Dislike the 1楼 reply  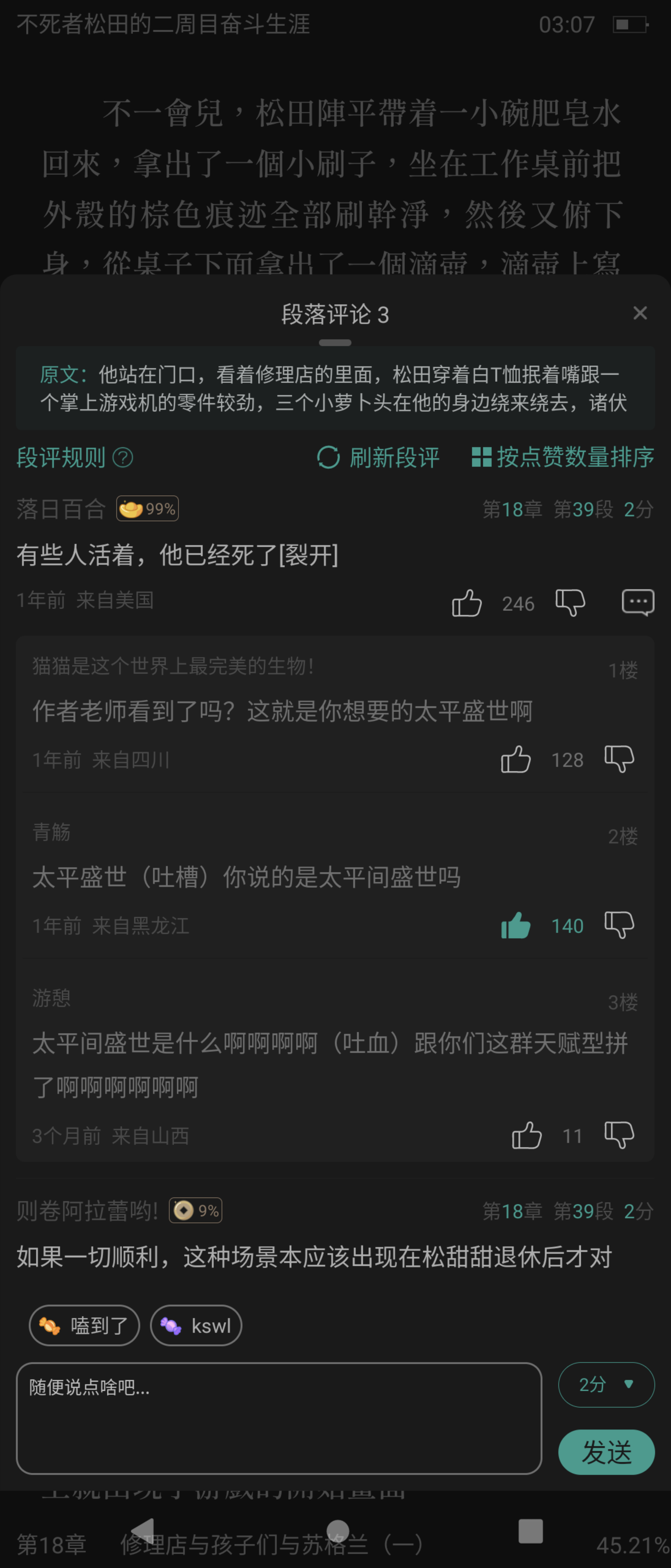coord(619,759)
